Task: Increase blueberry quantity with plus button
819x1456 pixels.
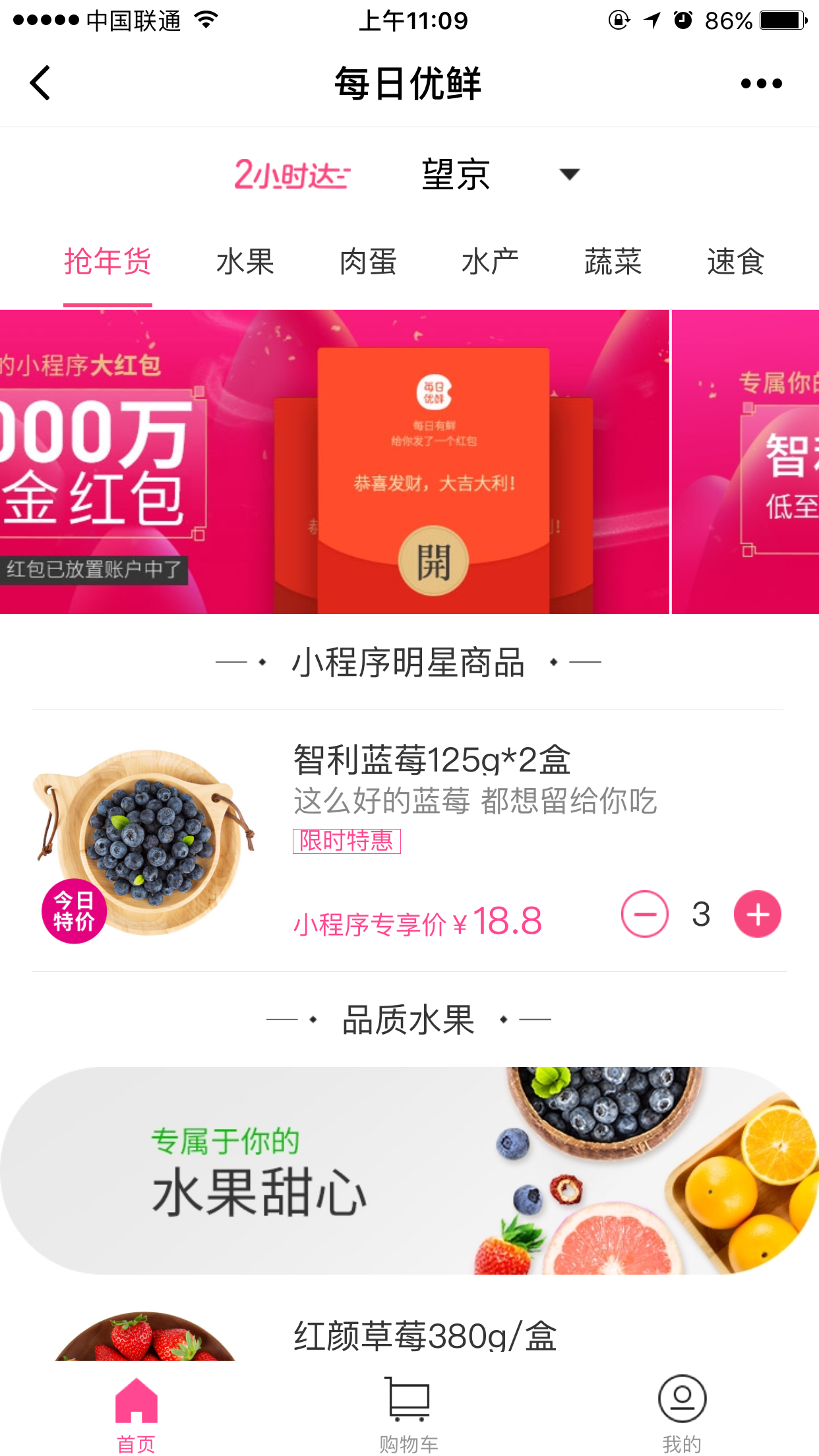Action: tap(757, 914)
